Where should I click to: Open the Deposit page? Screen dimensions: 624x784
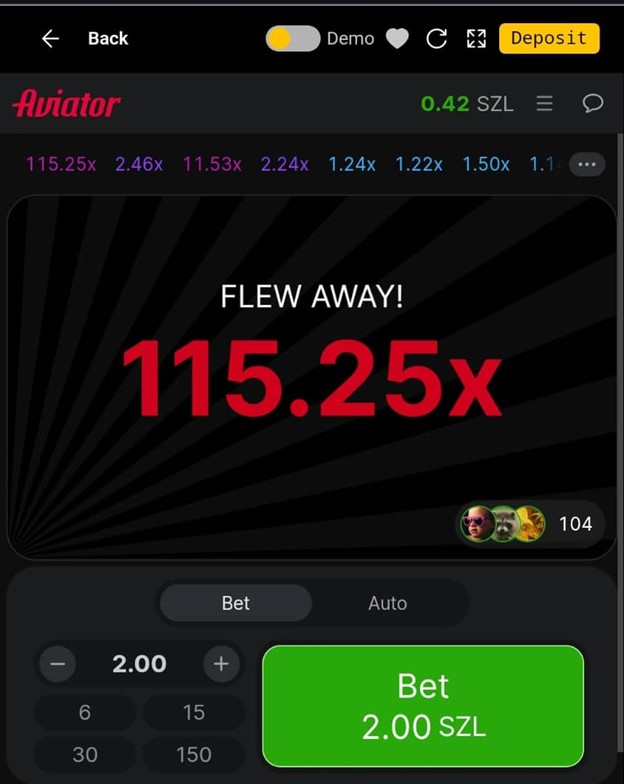[x=548, y=39]
